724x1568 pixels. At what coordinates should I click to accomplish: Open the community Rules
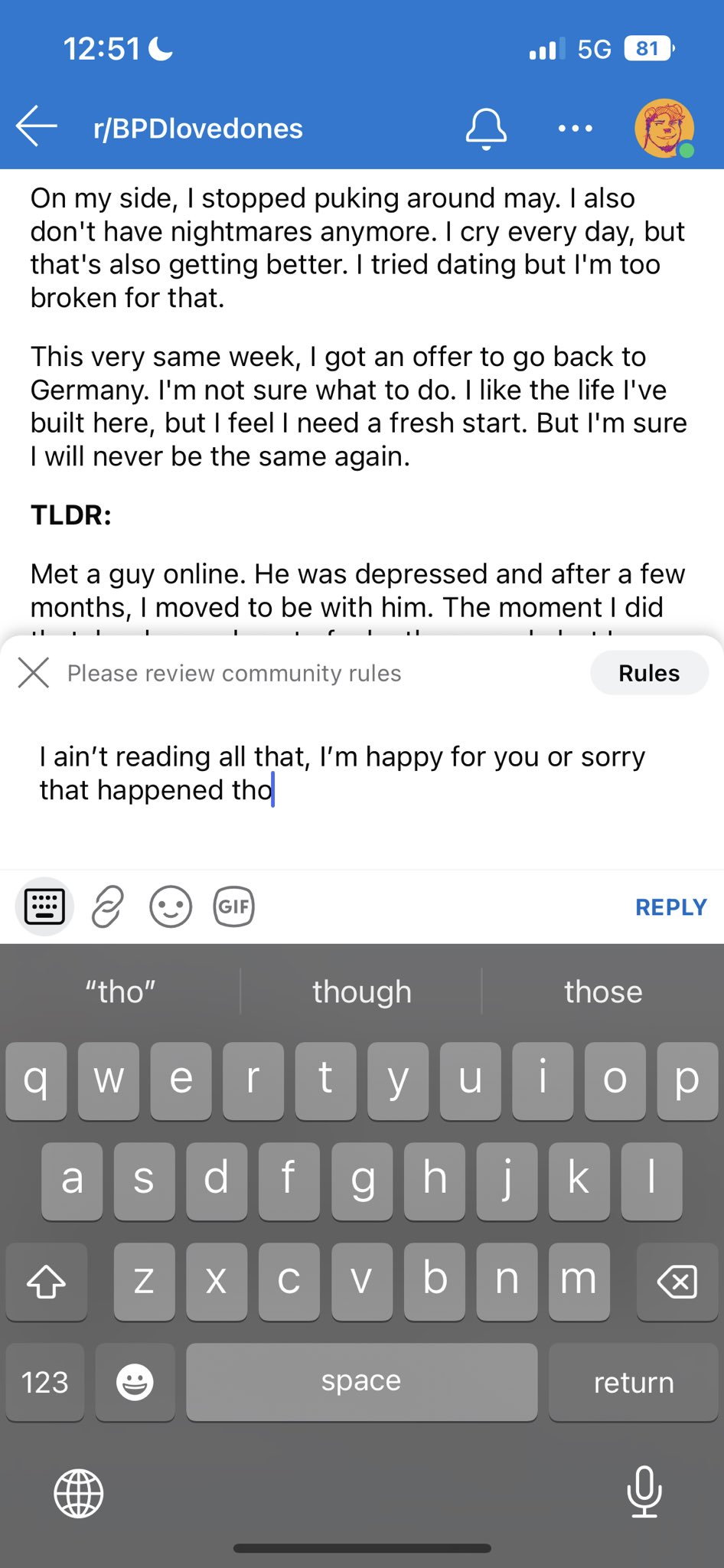tap(648, 673)
